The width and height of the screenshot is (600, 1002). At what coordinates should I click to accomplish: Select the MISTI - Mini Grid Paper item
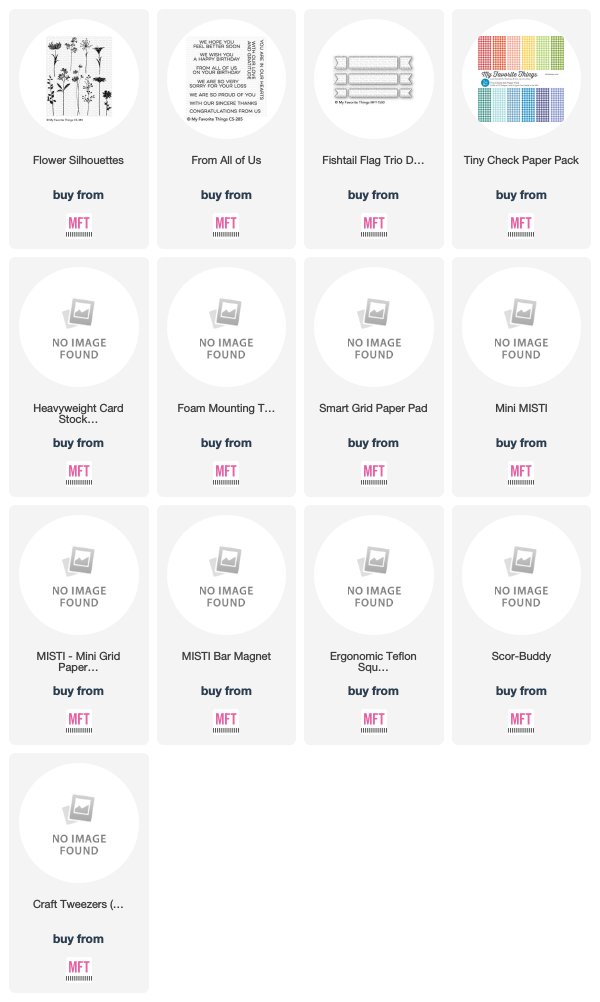point(79,625)
